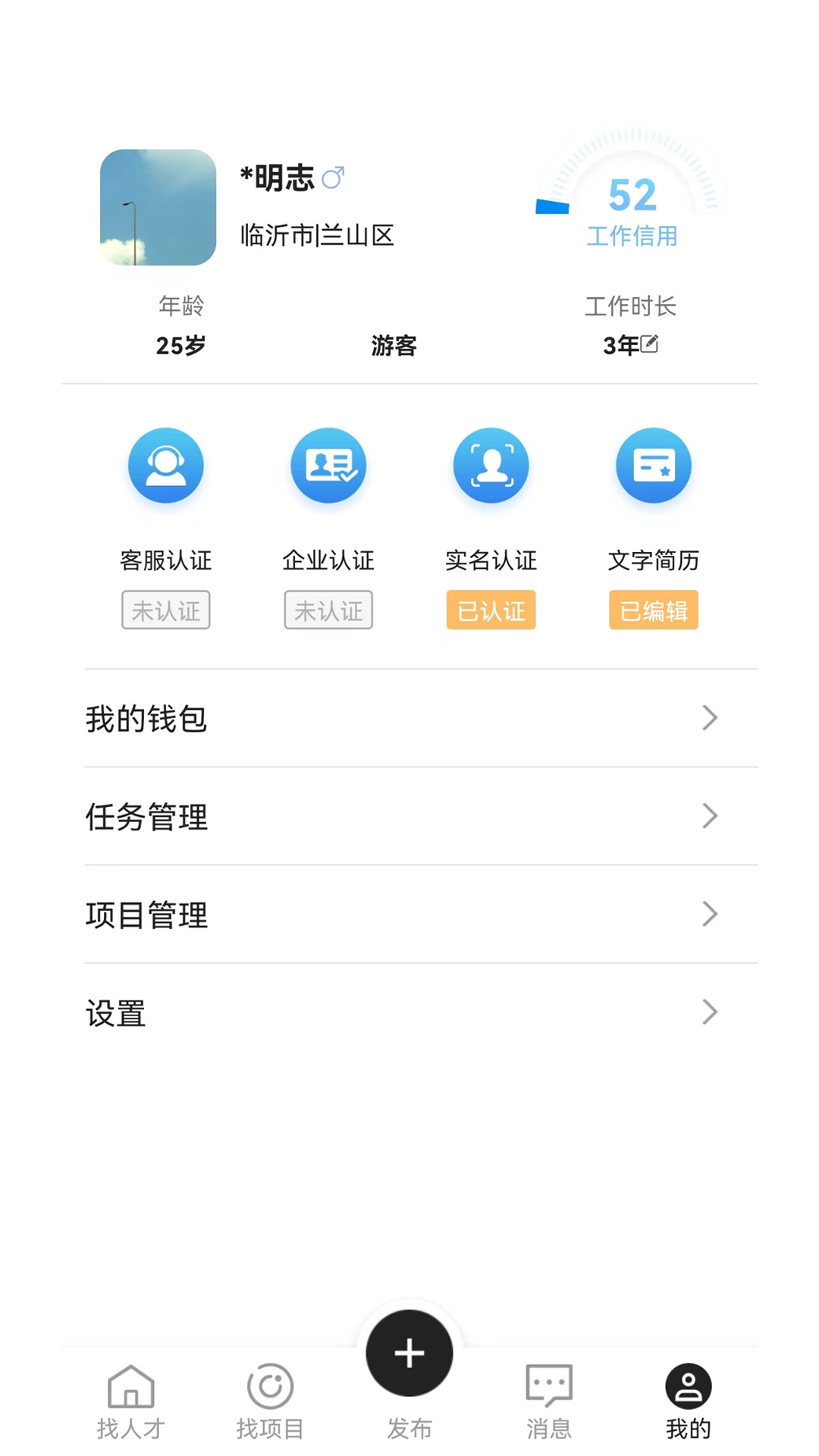Open the 实名认证 real-name verification icon
The image size is (819, 1456).
coord(491,466)
